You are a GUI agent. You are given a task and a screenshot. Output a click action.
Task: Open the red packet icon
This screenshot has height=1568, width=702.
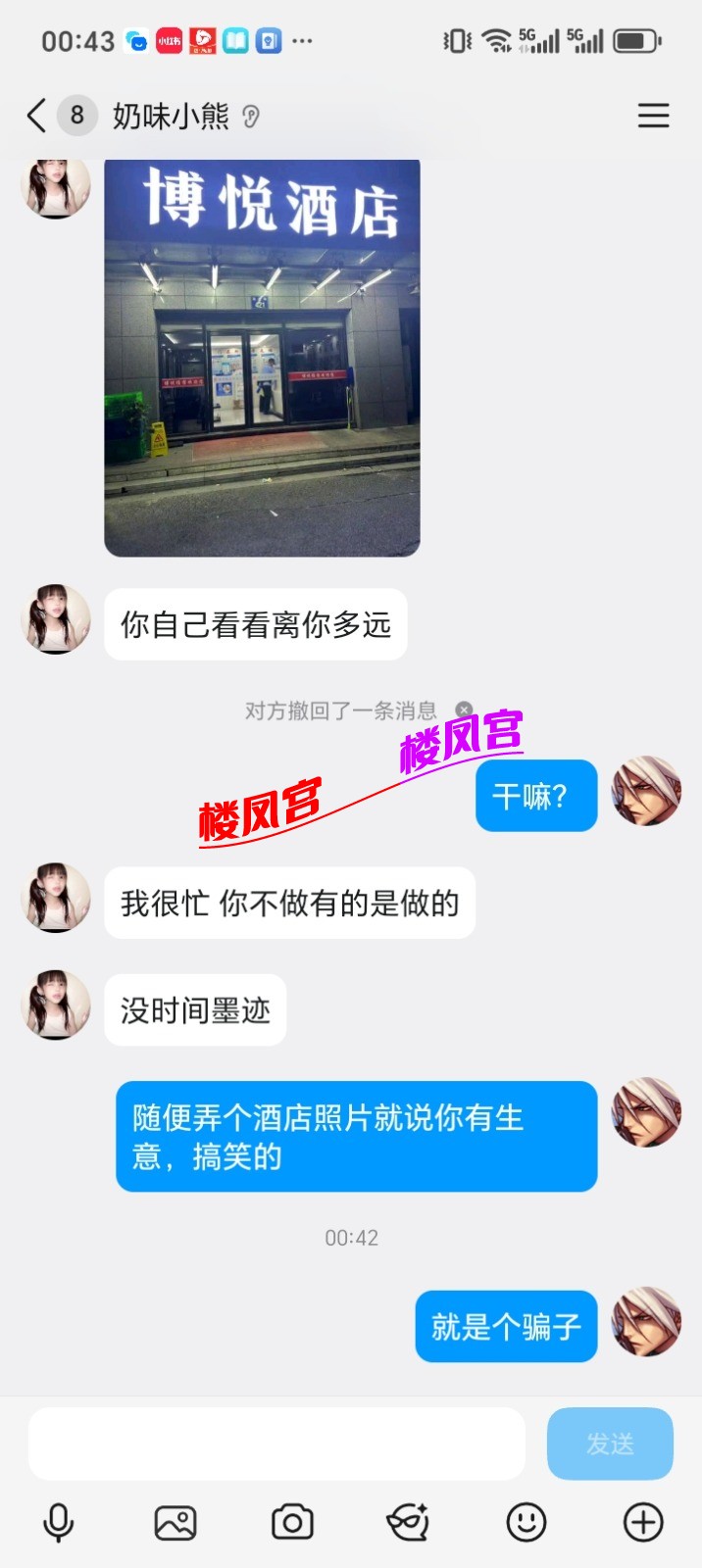(409, 1523)
